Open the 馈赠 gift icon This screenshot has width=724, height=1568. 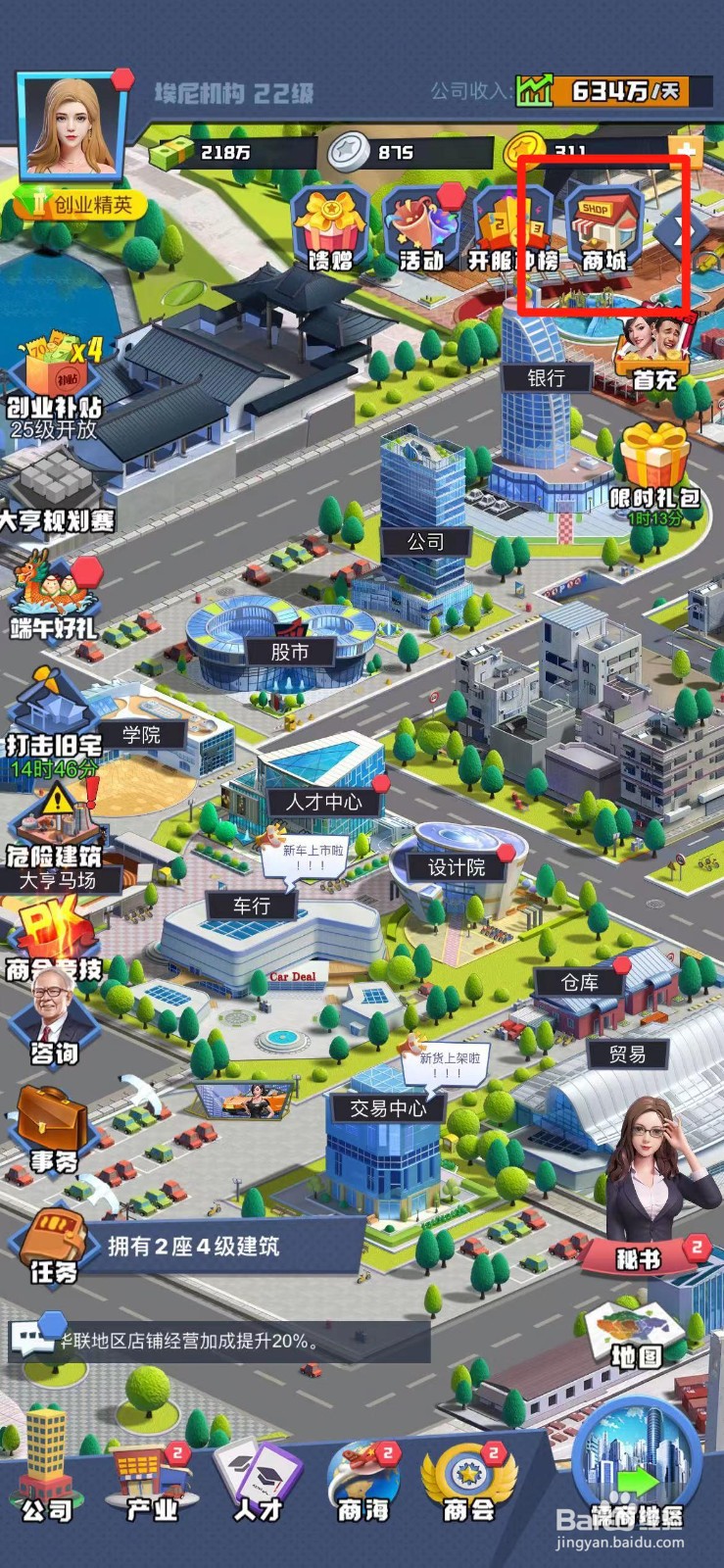point(330,225)
